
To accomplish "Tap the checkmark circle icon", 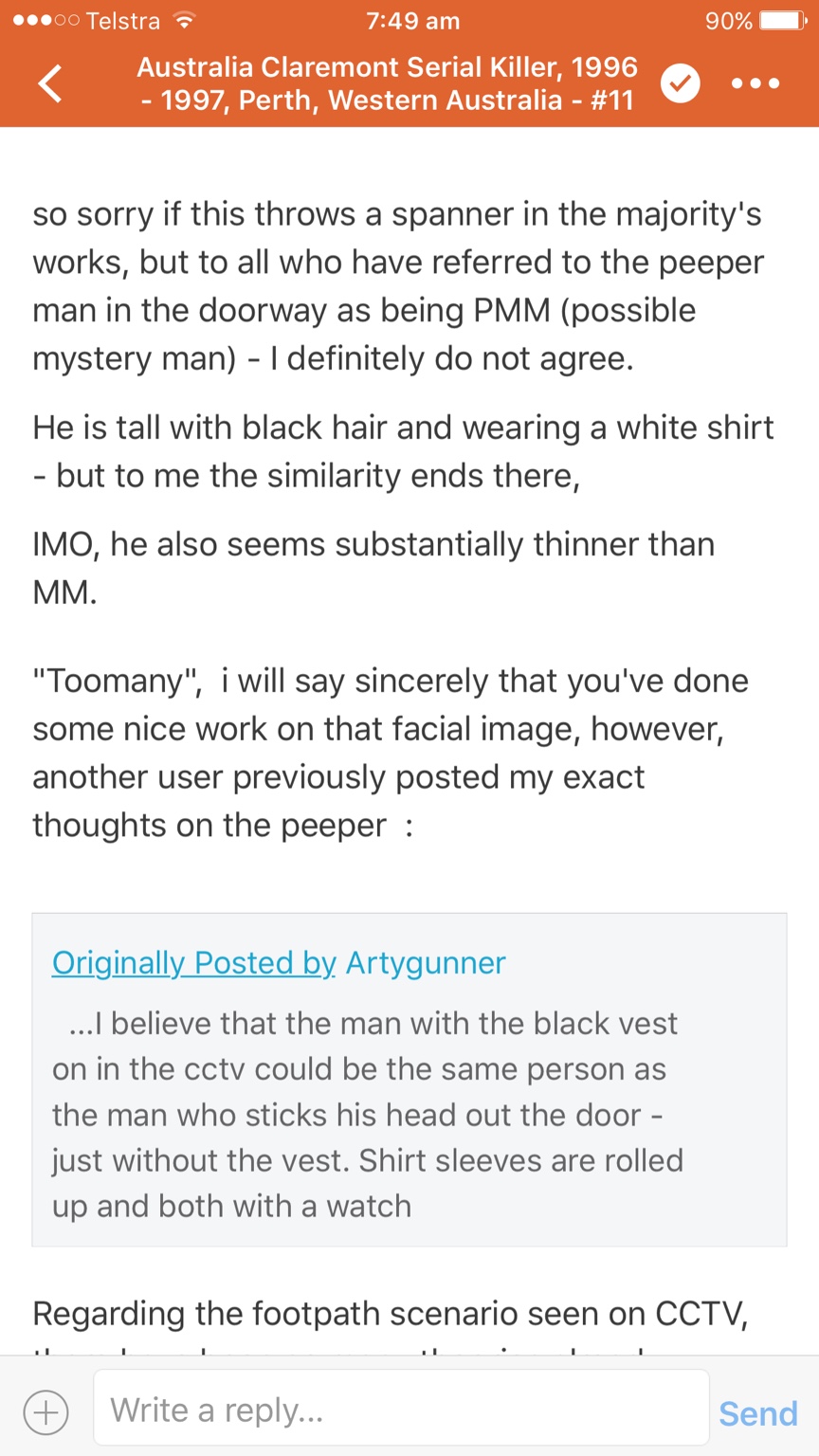I will coord(679,83).
